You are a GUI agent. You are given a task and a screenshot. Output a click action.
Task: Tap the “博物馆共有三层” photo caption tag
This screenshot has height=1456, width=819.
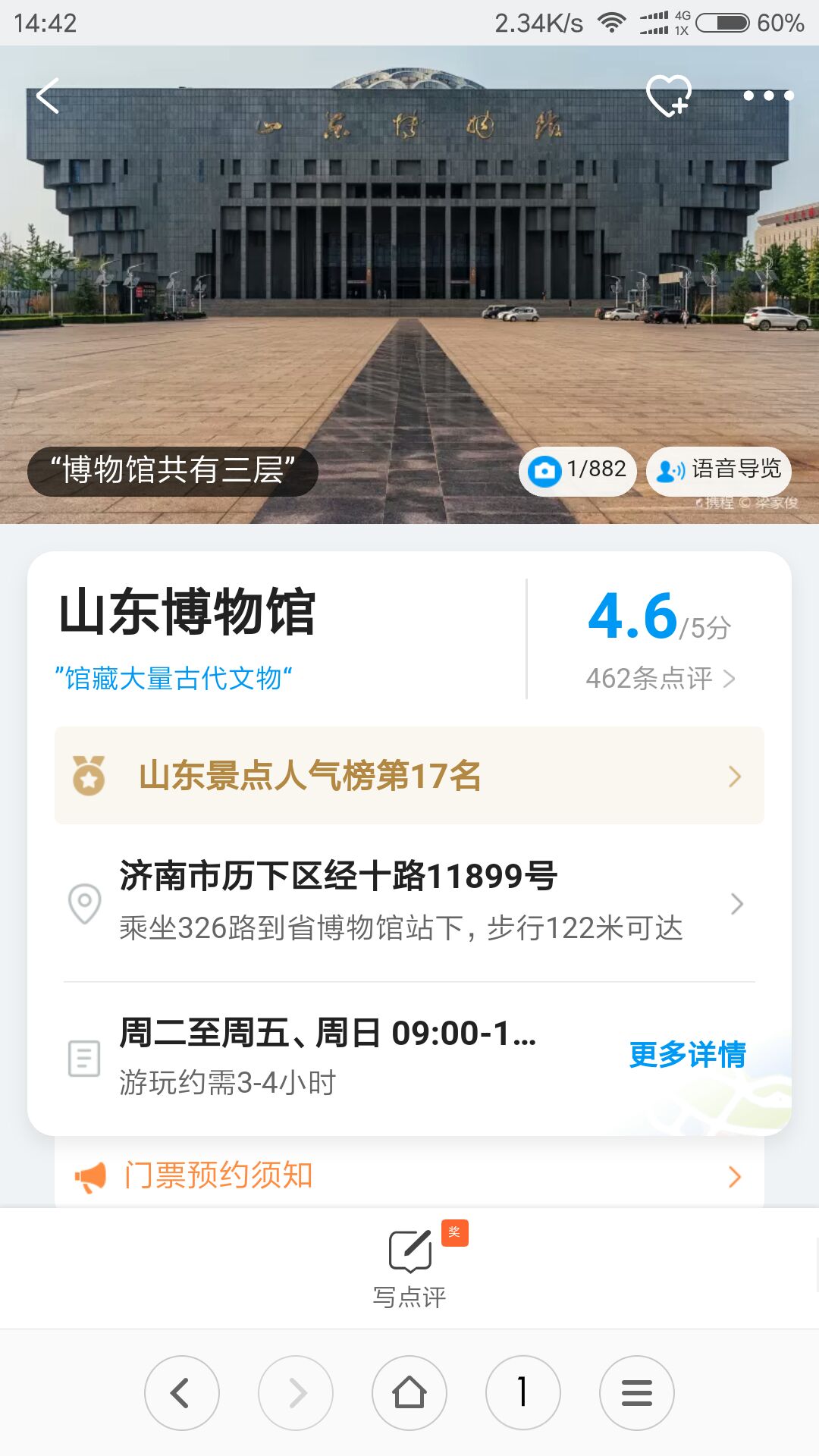173,471
